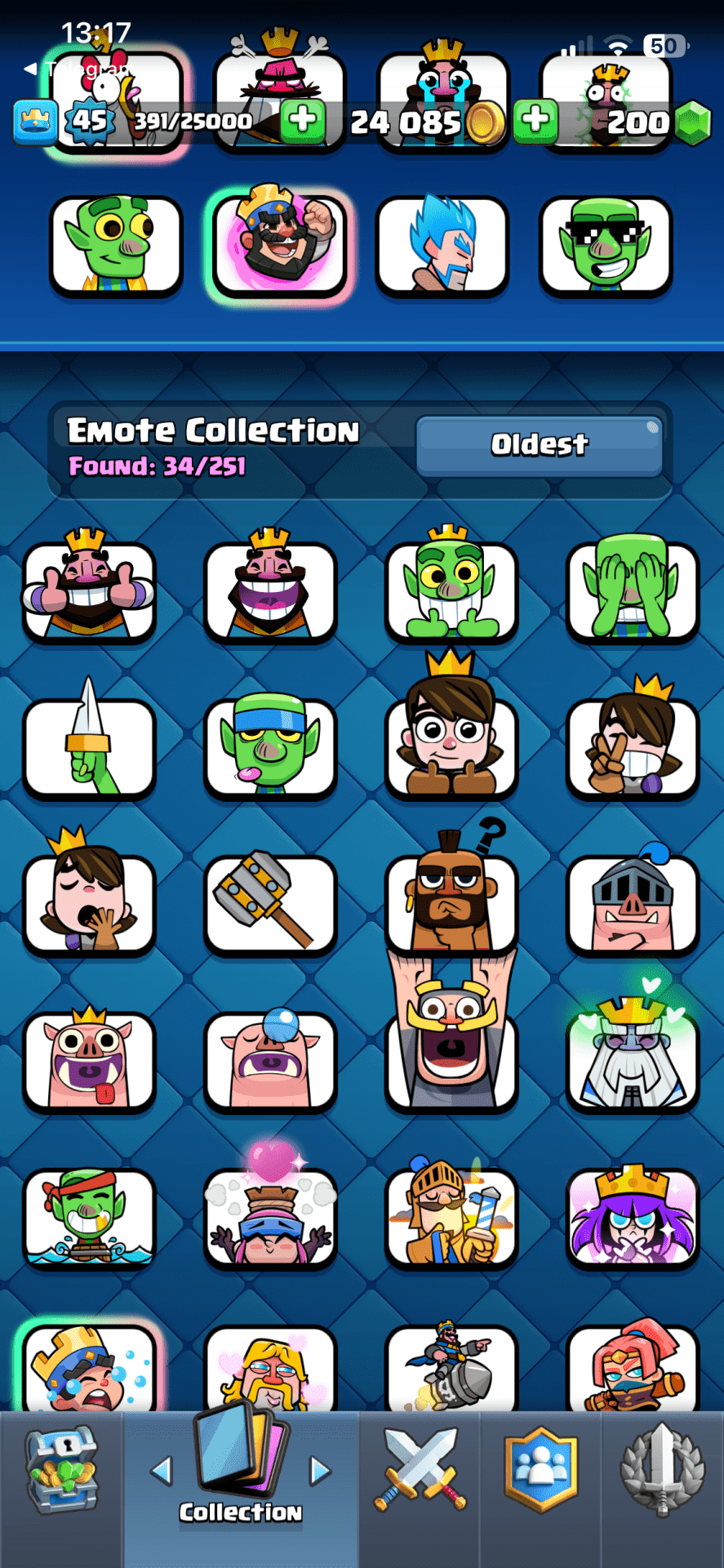Tap the sunglasses Goblin deck emote slot
Viewport: 724px width, 1568px height.
click(605, 245)
